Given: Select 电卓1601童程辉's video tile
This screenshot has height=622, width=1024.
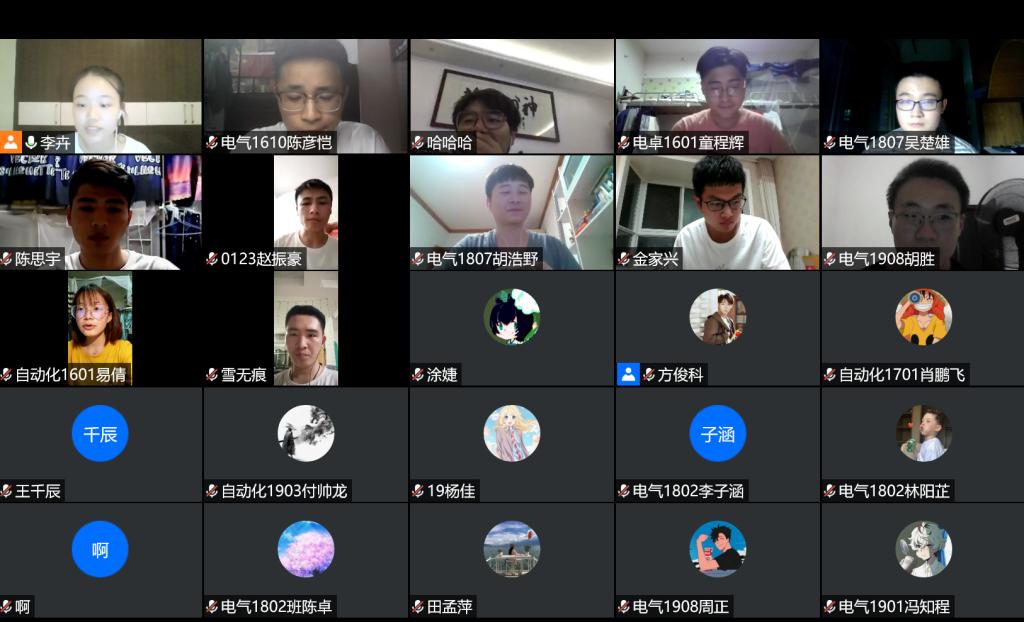Looking at the screenshot, I should pos(717,95).
